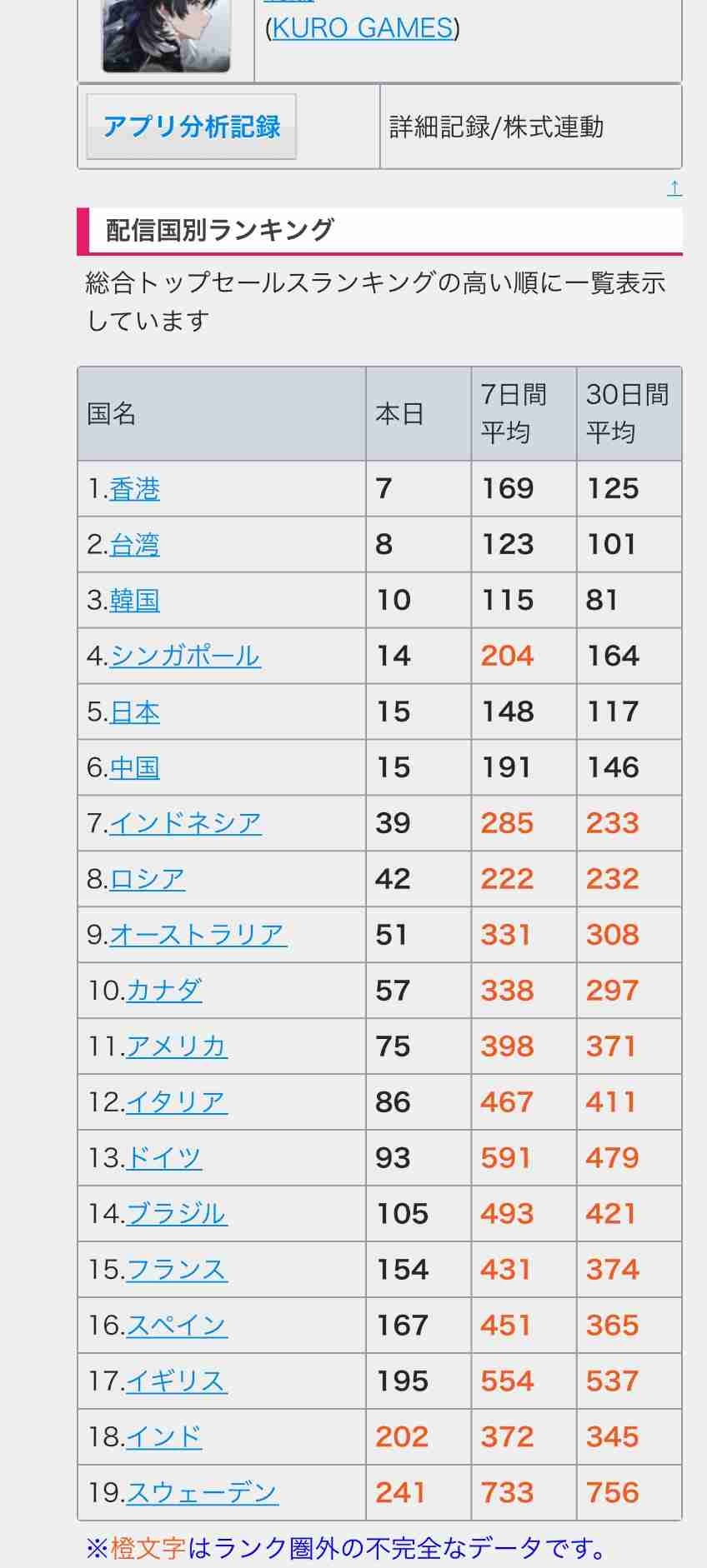The image size is (707, 1568).
Task: Select the フランス link
Action: (177, 1271)
